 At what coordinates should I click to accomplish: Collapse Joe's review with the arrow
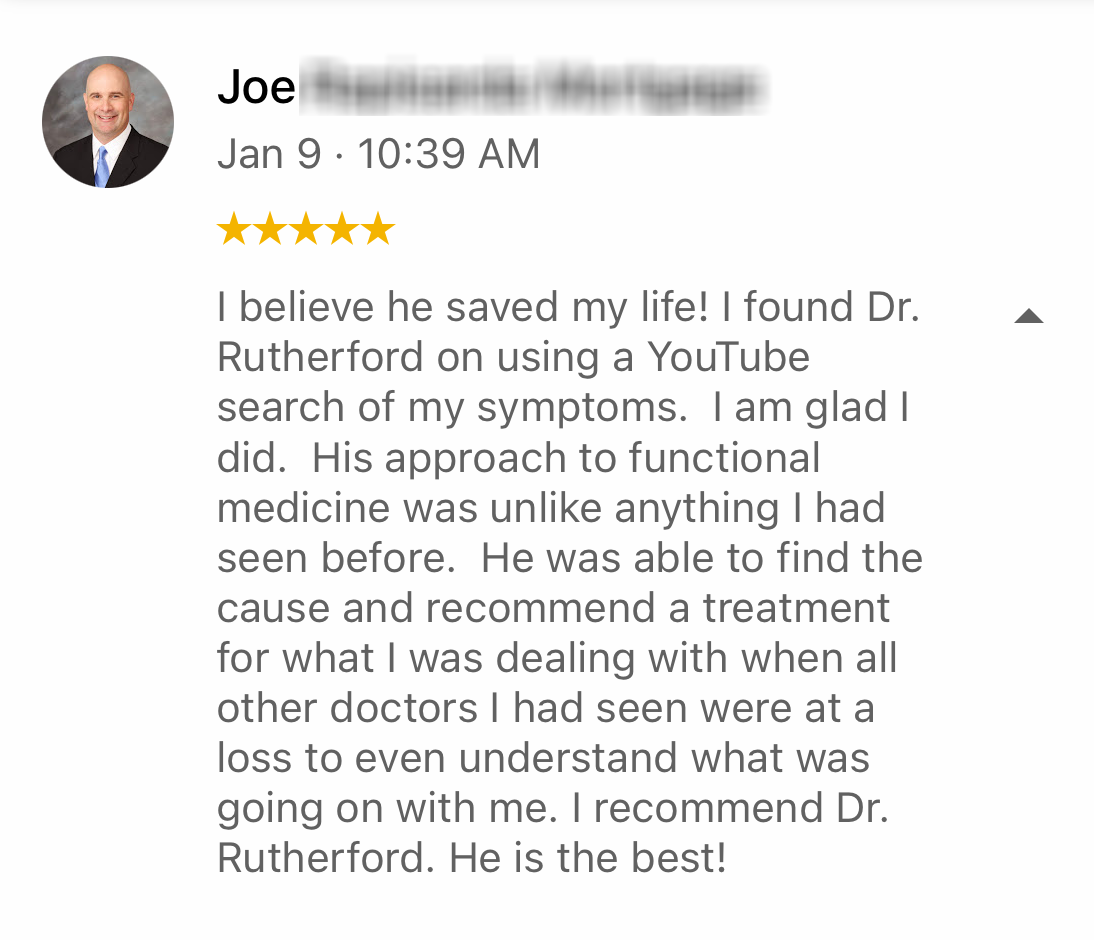coord(1028,317)
